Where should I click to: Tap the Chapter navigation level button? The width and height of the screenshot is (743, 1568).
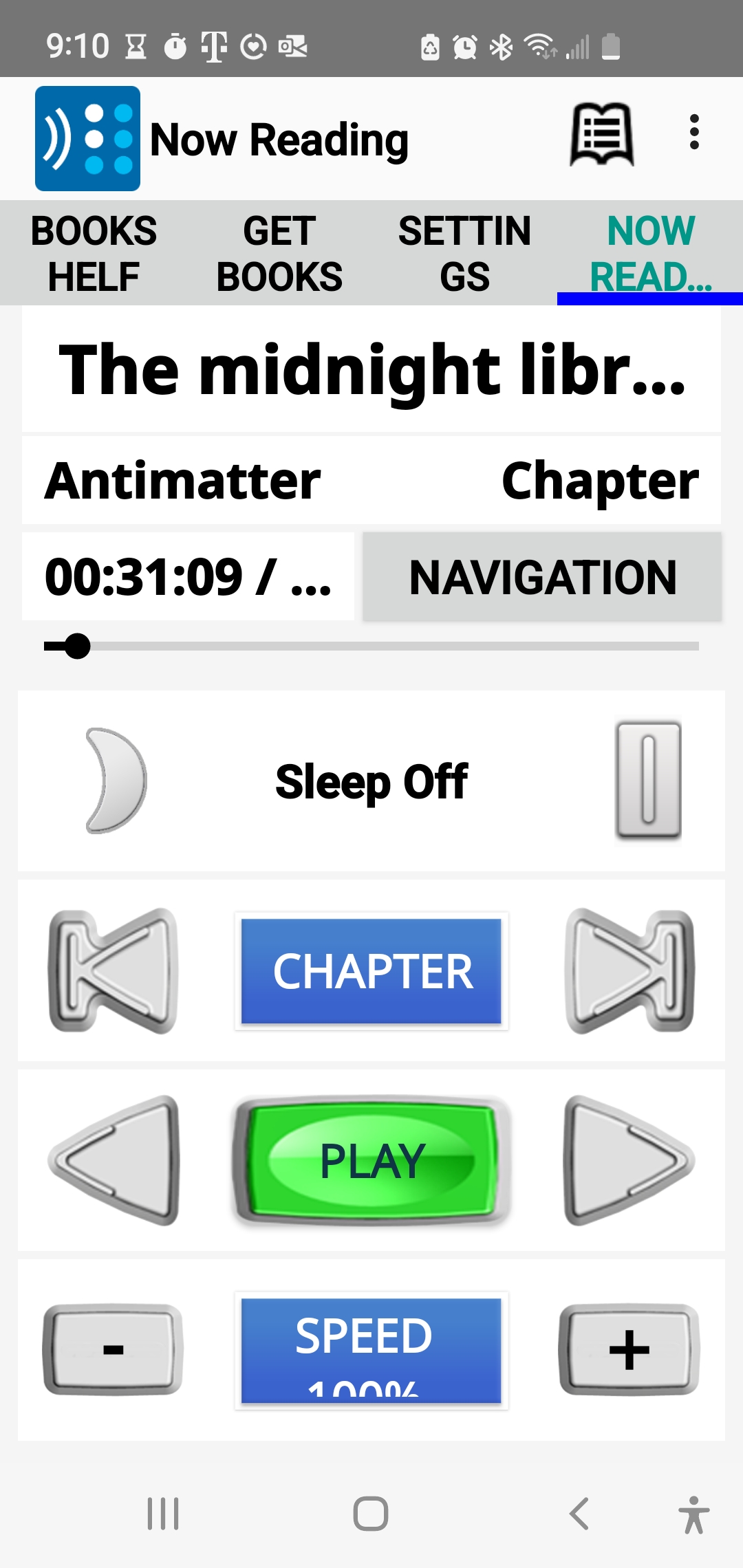point(371,971)
